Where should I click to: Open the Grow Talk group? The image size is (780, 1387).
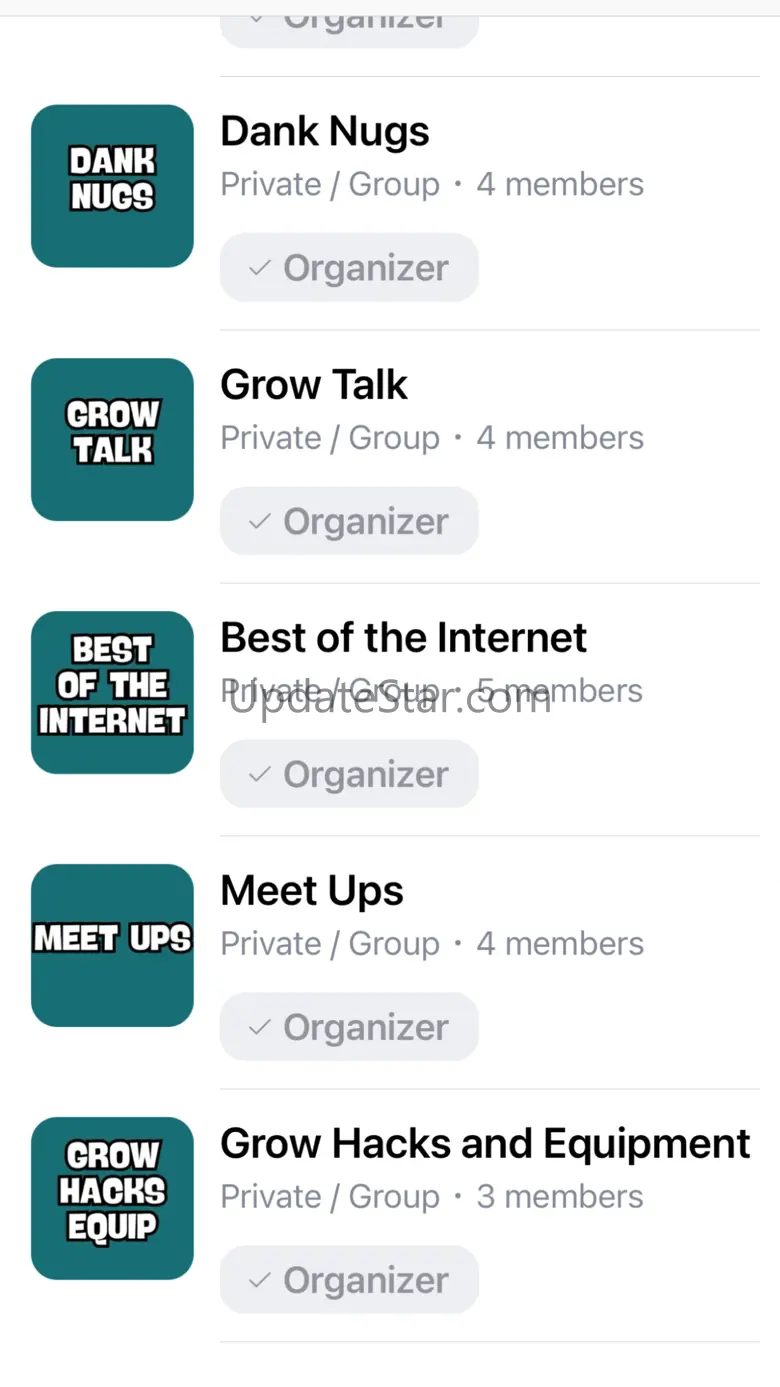click(314, 385)
